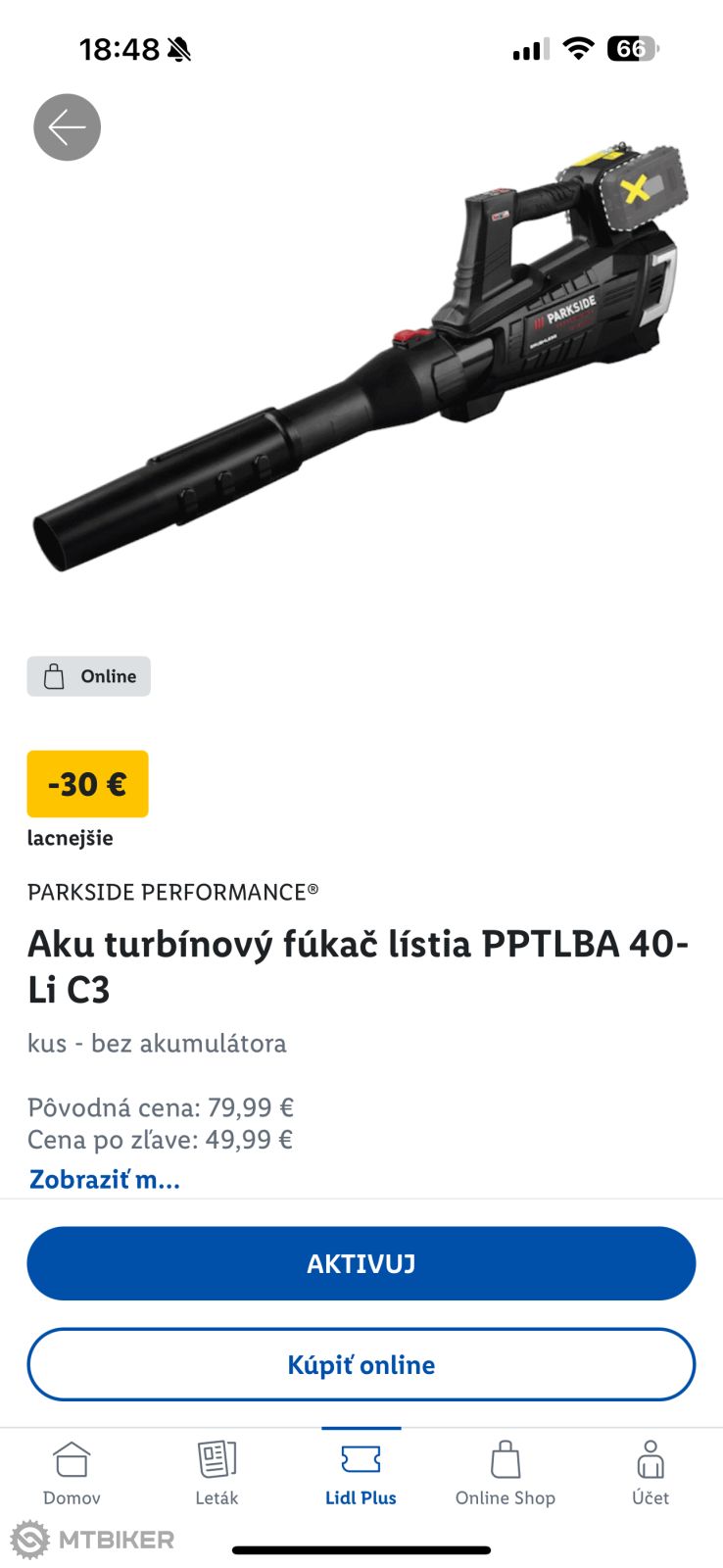Go back using the arrow button
Image resolution: width=723 pixels, height=1568 pixels.
[x=67, y=127]
